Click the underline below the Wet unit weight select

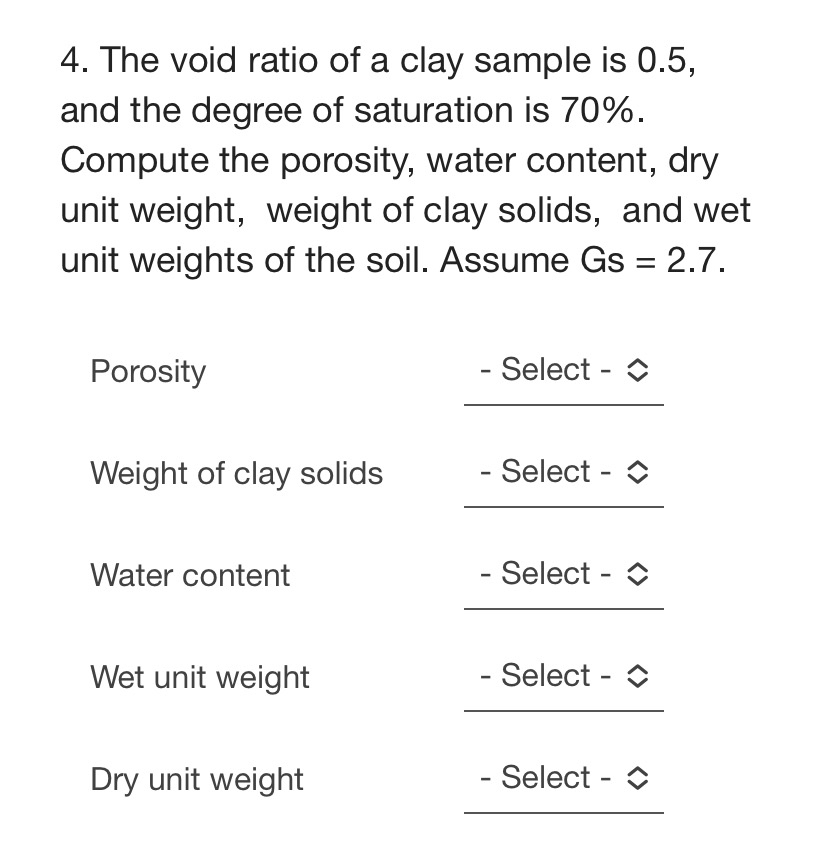tap(564, 709)
